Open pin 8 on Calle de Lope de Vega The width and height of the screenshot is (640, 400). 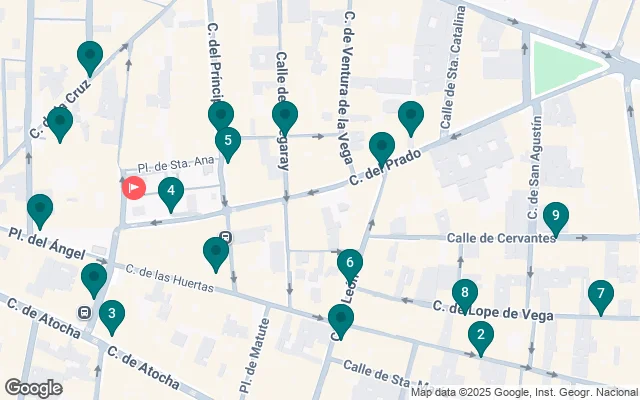(463, 294)
